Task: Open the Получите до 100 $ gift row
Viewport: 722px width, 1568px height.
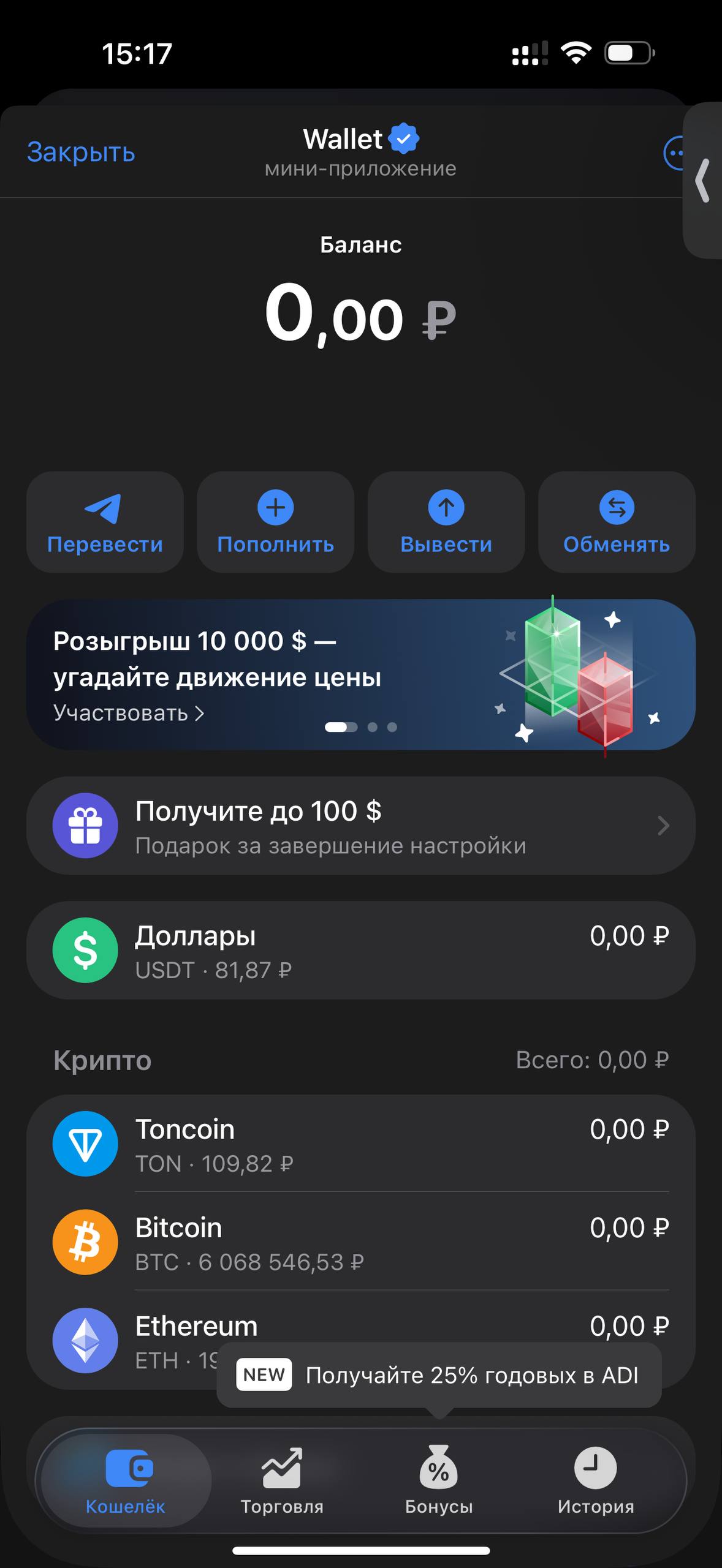Action: [x=360, y=826]
